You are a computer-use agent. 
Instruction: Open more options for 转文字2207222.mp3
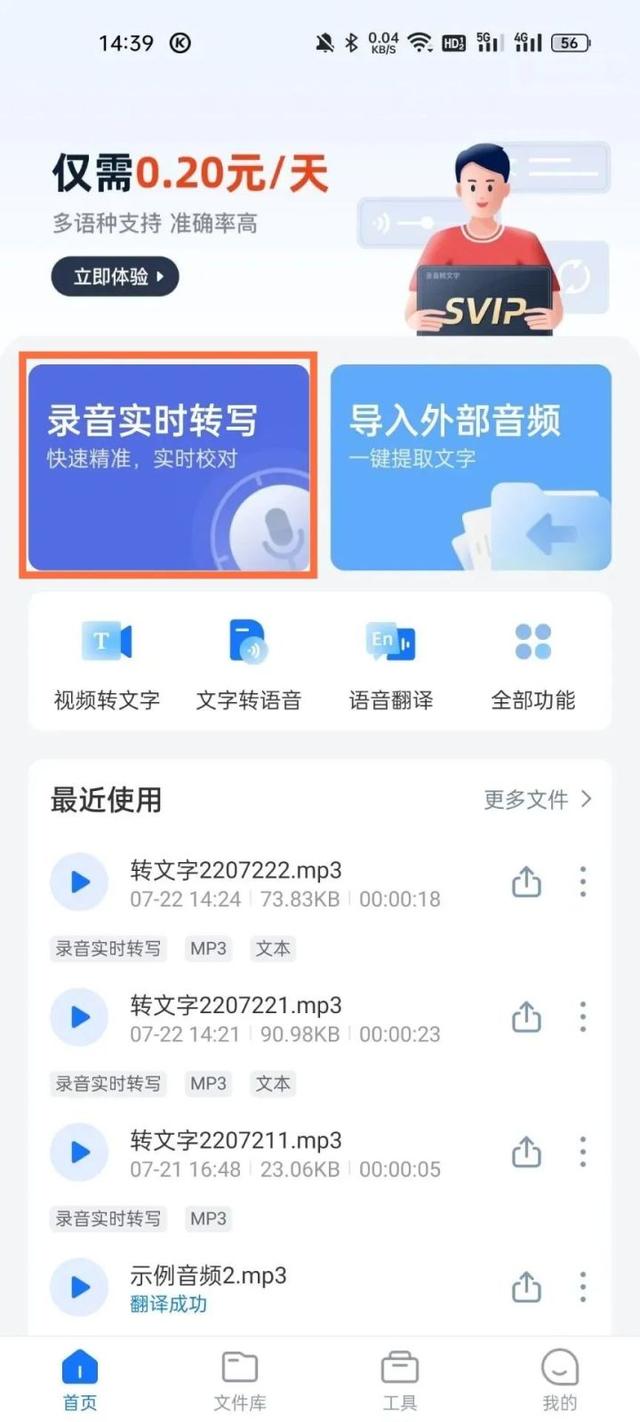[x=583, y=882]
